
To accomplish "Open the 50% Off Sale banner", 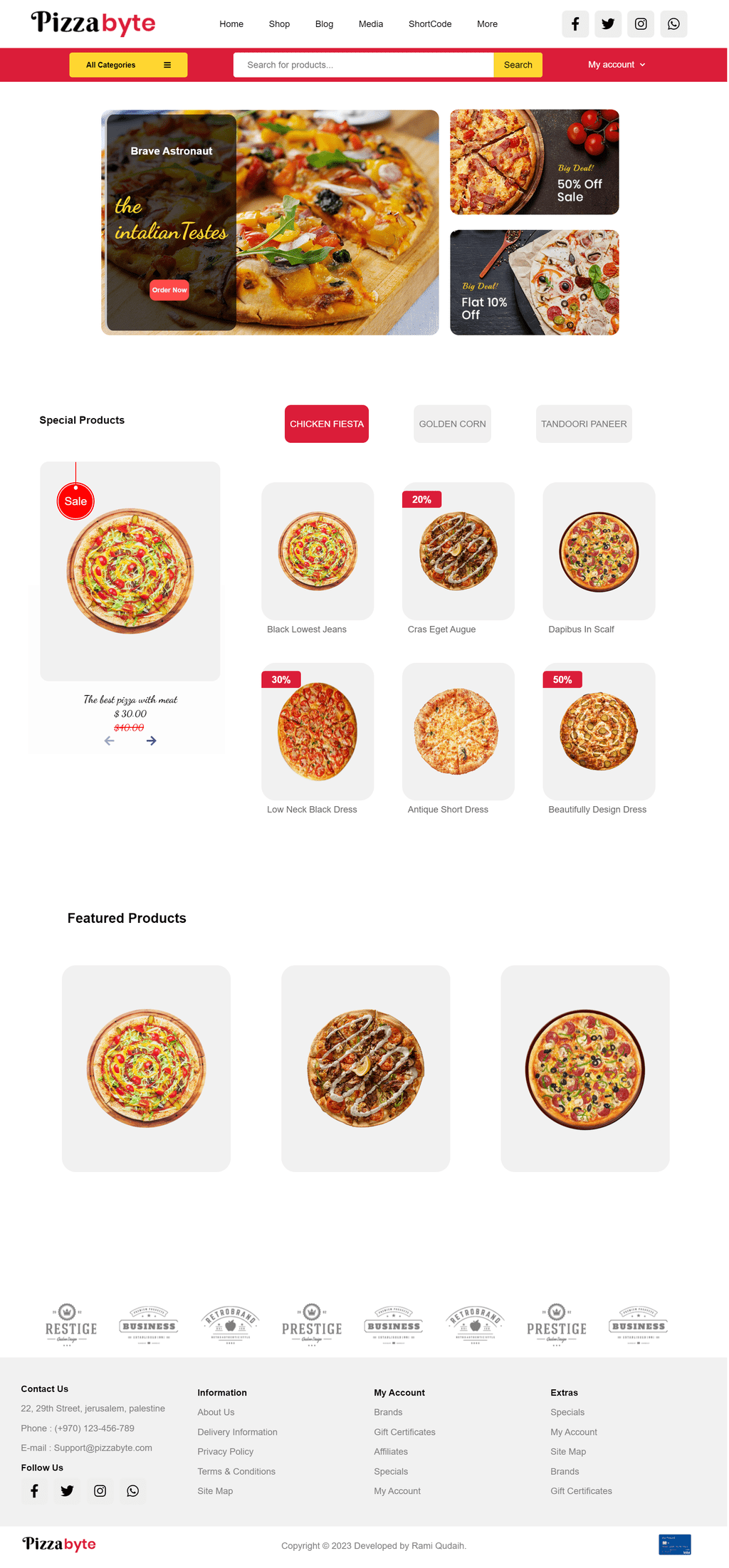I will coord(534,162).
